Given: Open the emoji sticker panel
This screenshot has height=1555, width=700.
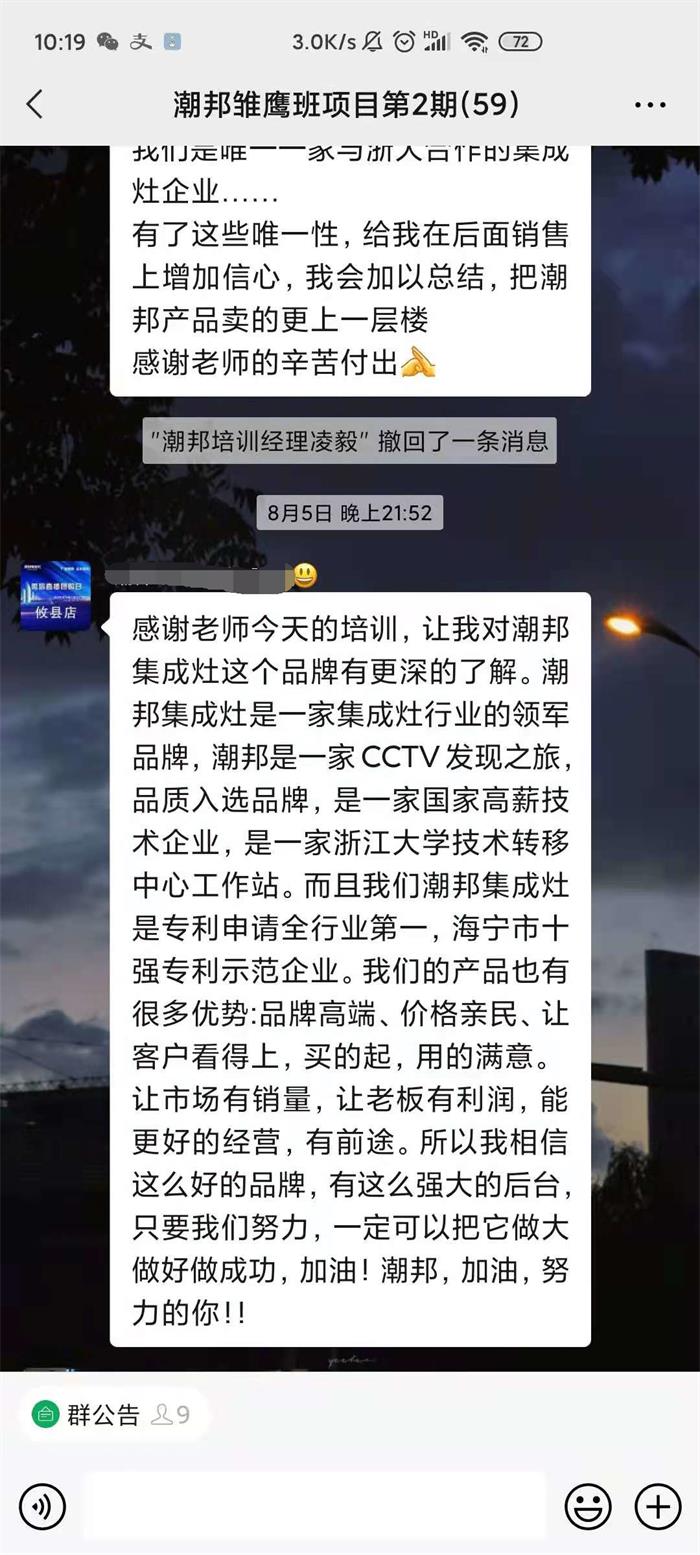Looking at the screenshot, I should 588,1505.
